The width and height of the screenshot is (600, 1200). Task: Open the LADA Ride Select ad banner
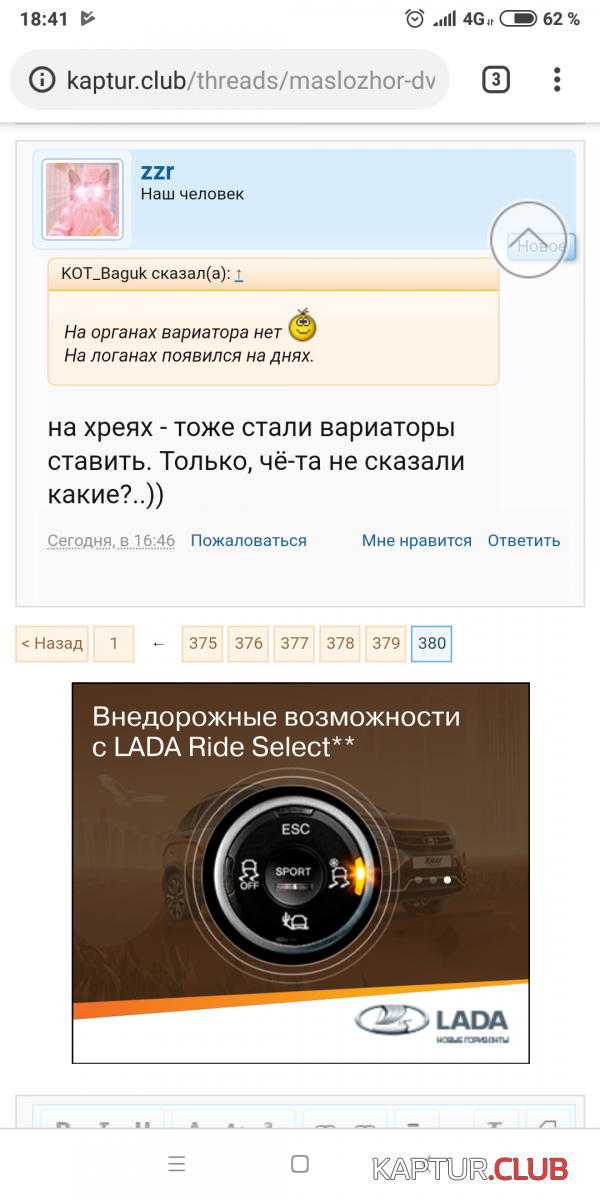pos(300,873)
